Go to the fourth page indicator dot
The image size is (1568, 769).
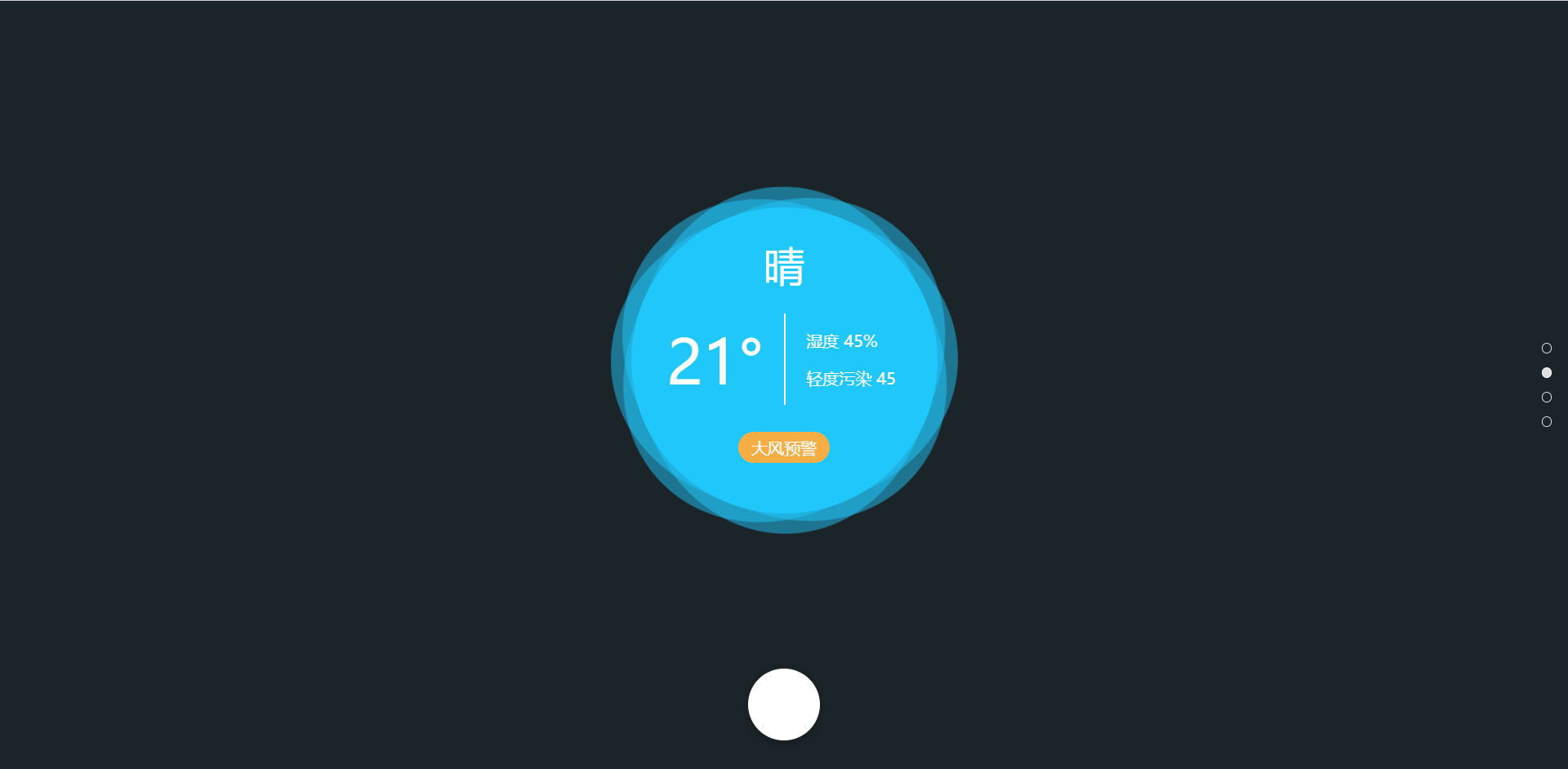[x=1546, y=422]
